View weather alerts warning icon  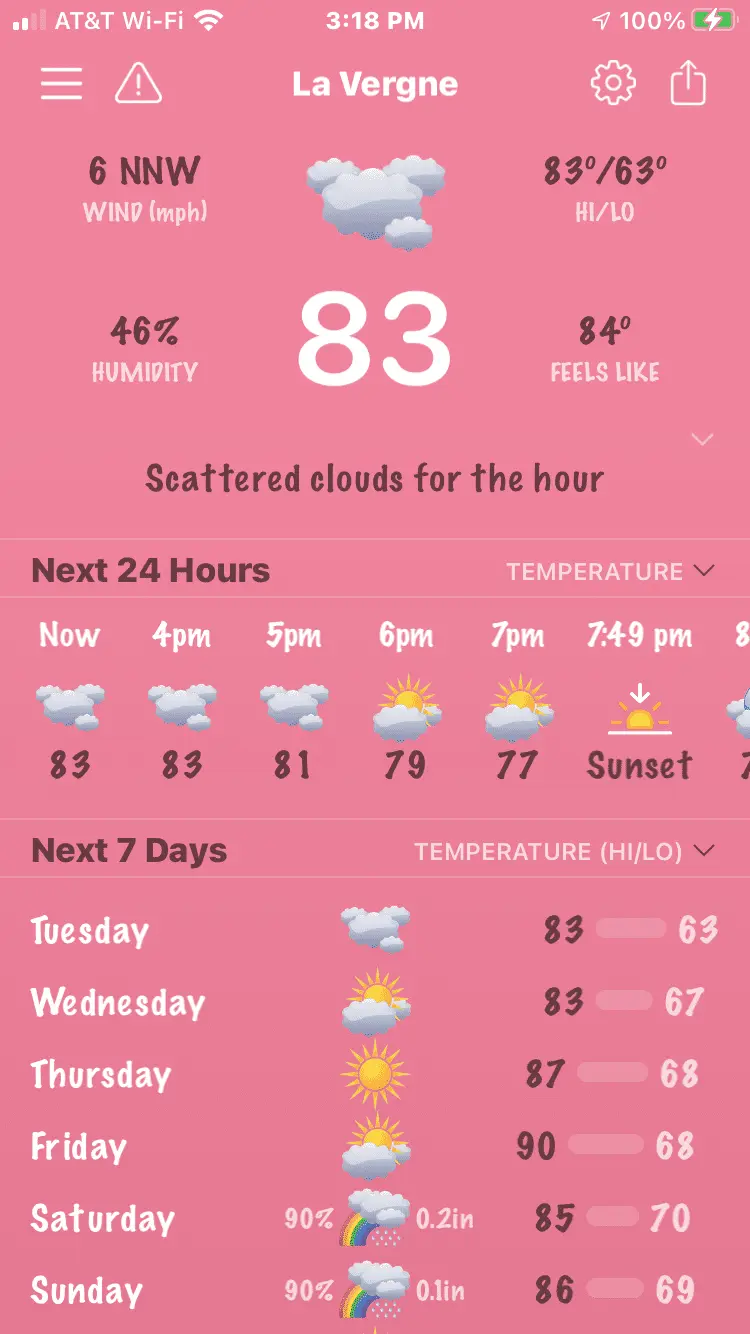click(x=139, y=84)
